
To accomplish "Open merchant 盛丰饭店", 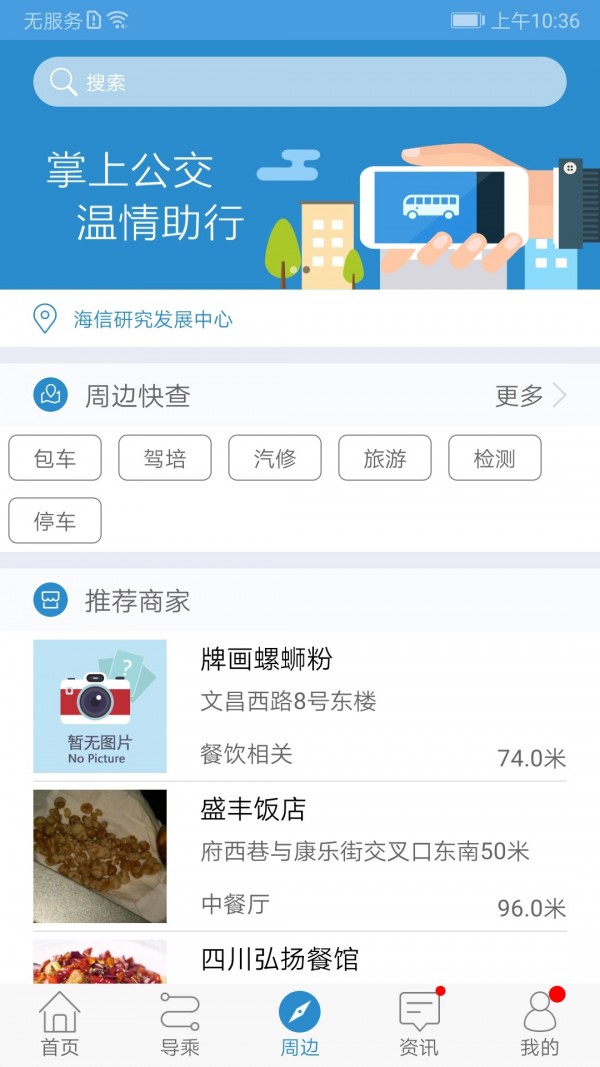I will click(300, 856).
